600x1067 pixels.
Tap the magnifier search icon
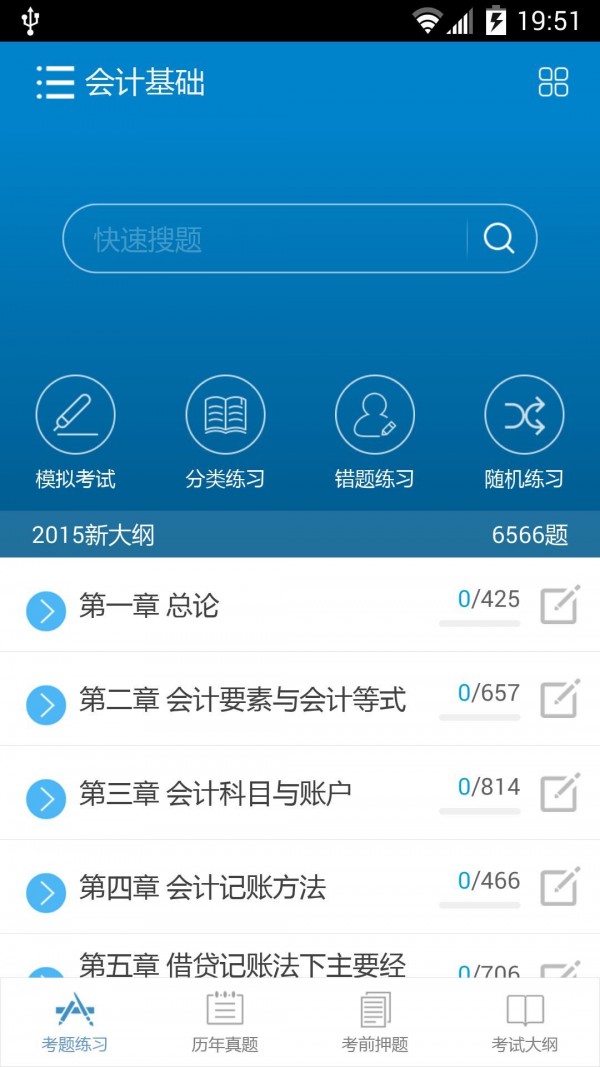(499, 239)
